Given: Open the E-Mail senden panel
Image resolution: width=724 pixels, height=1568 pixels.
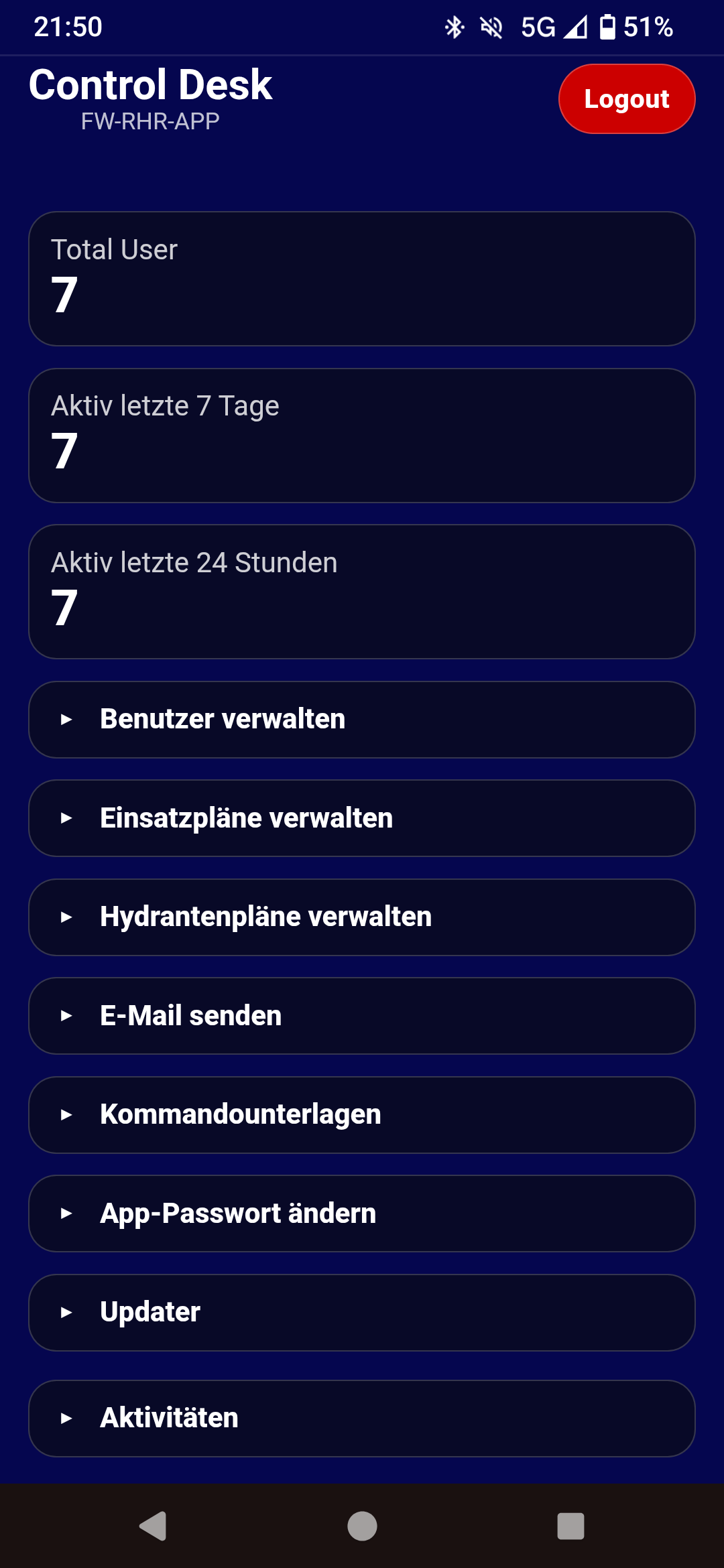Looking at the screenshot, I should click(x=362, y=1016).
